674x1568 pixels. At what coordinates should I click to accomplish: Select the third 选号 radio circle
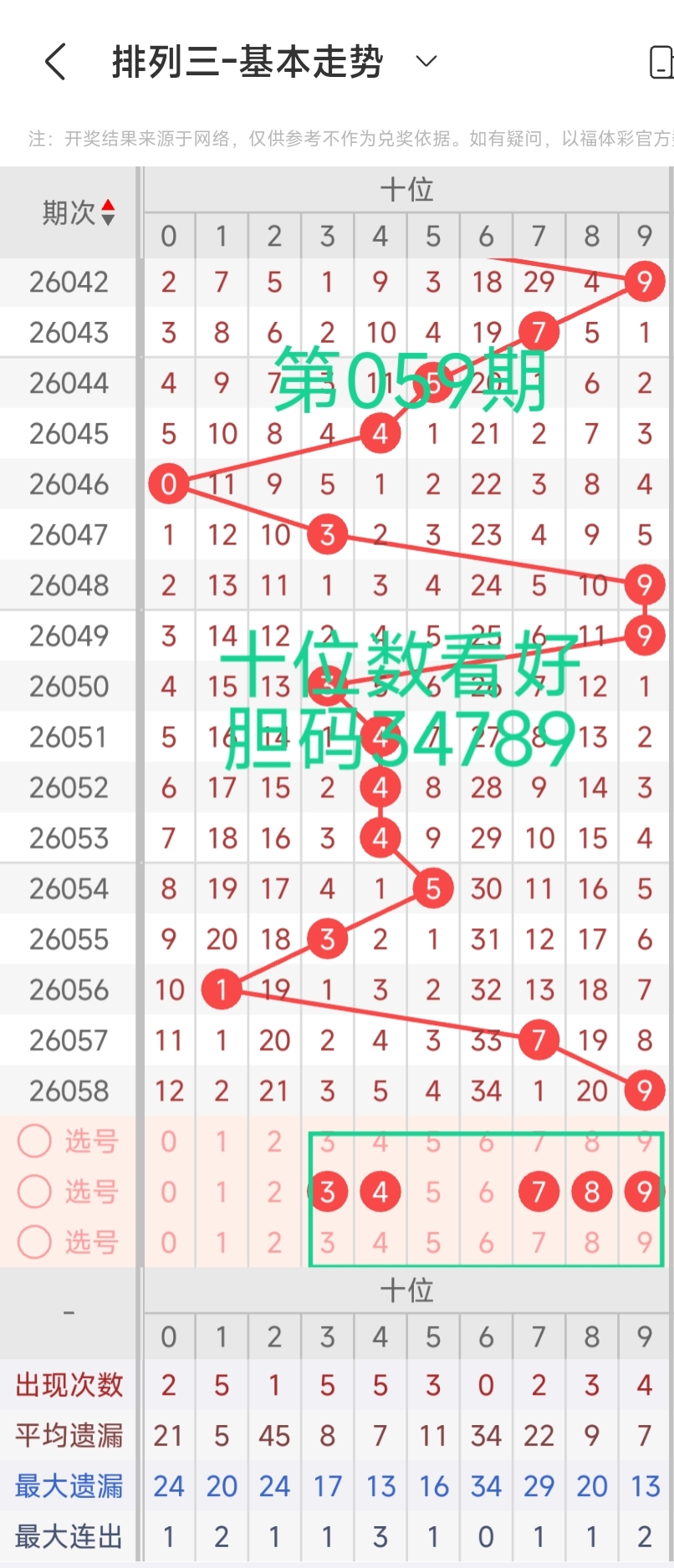click(34, 1243)
